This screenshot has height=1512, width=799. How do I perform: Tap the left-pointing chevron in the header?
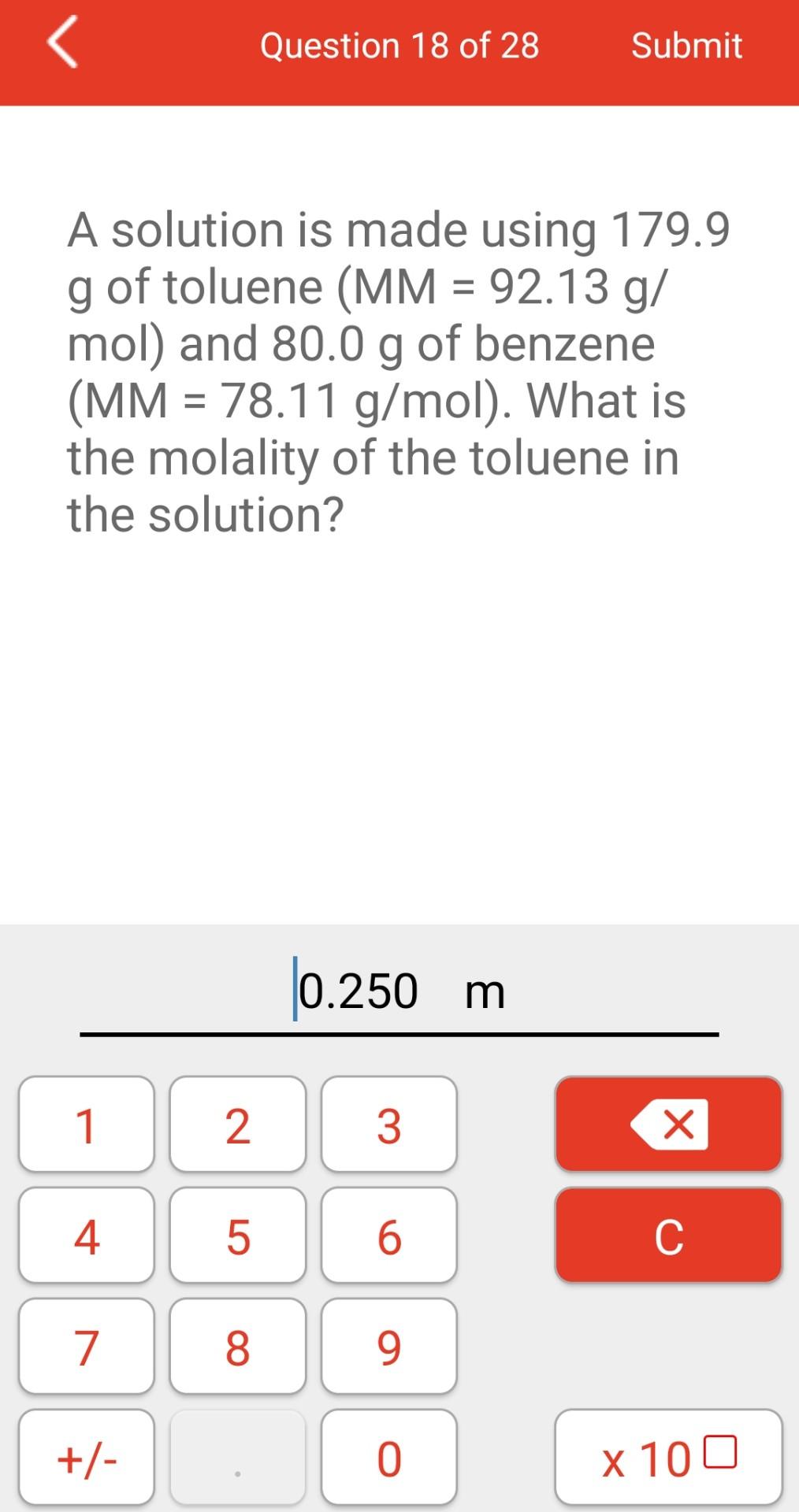tap(61, 45)
